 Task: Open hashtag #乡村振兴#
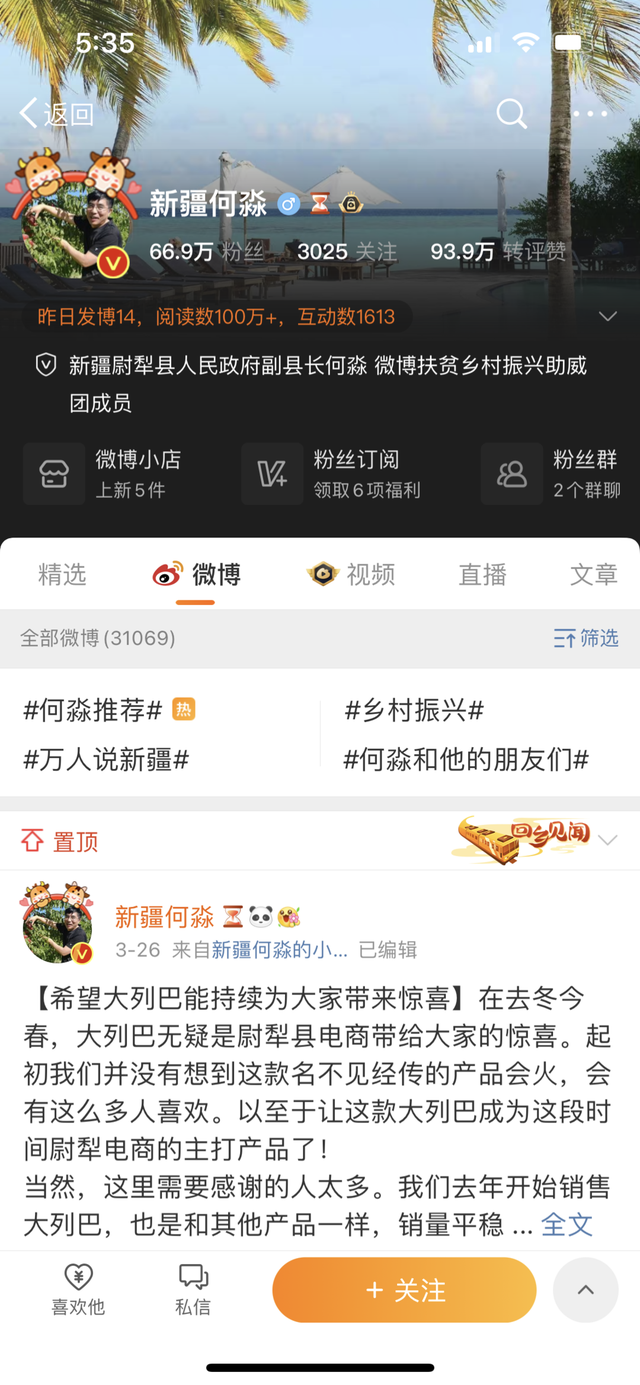click(x=414, y=711)
